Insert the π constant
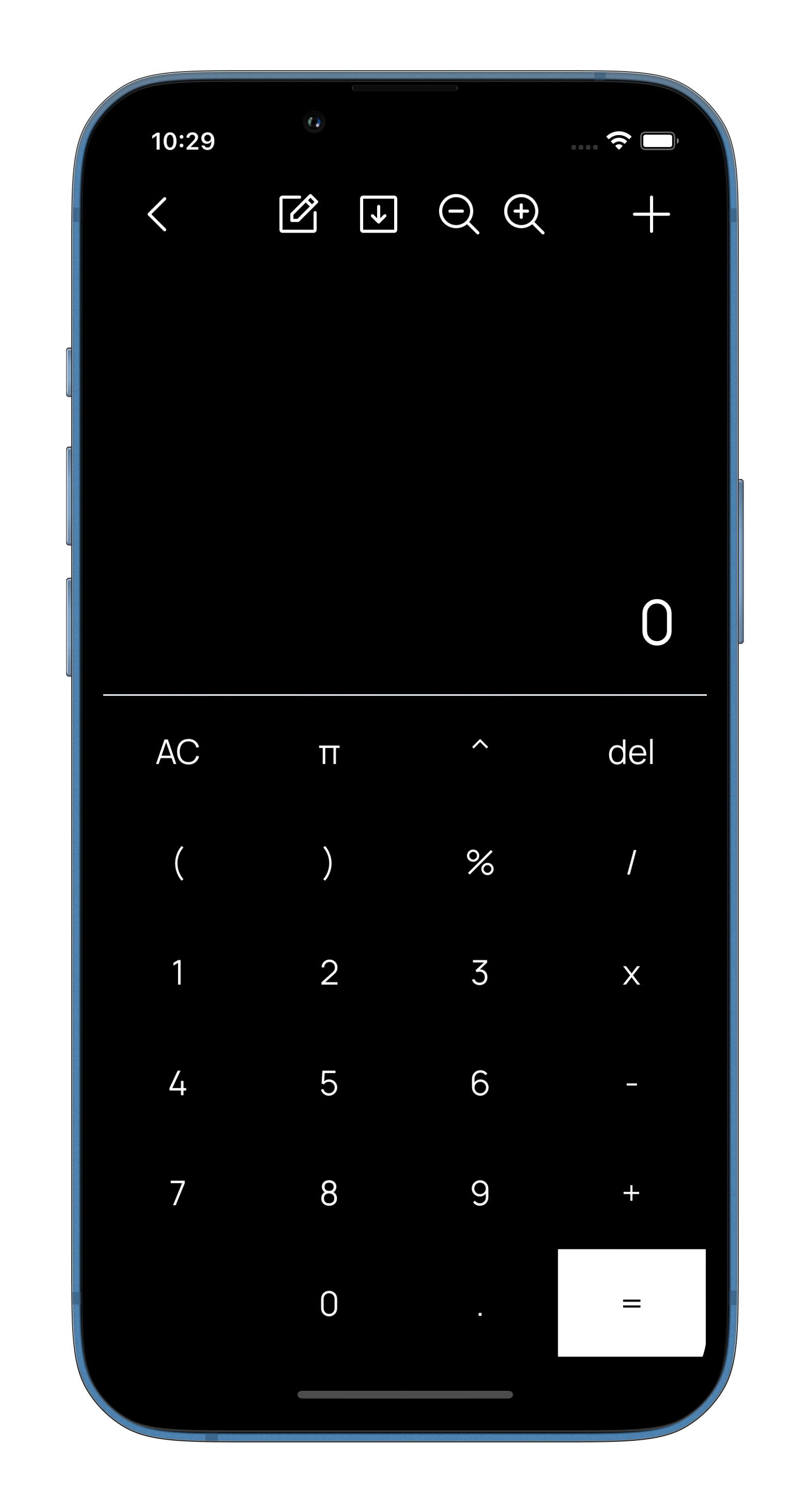 (x=329, y=752)
